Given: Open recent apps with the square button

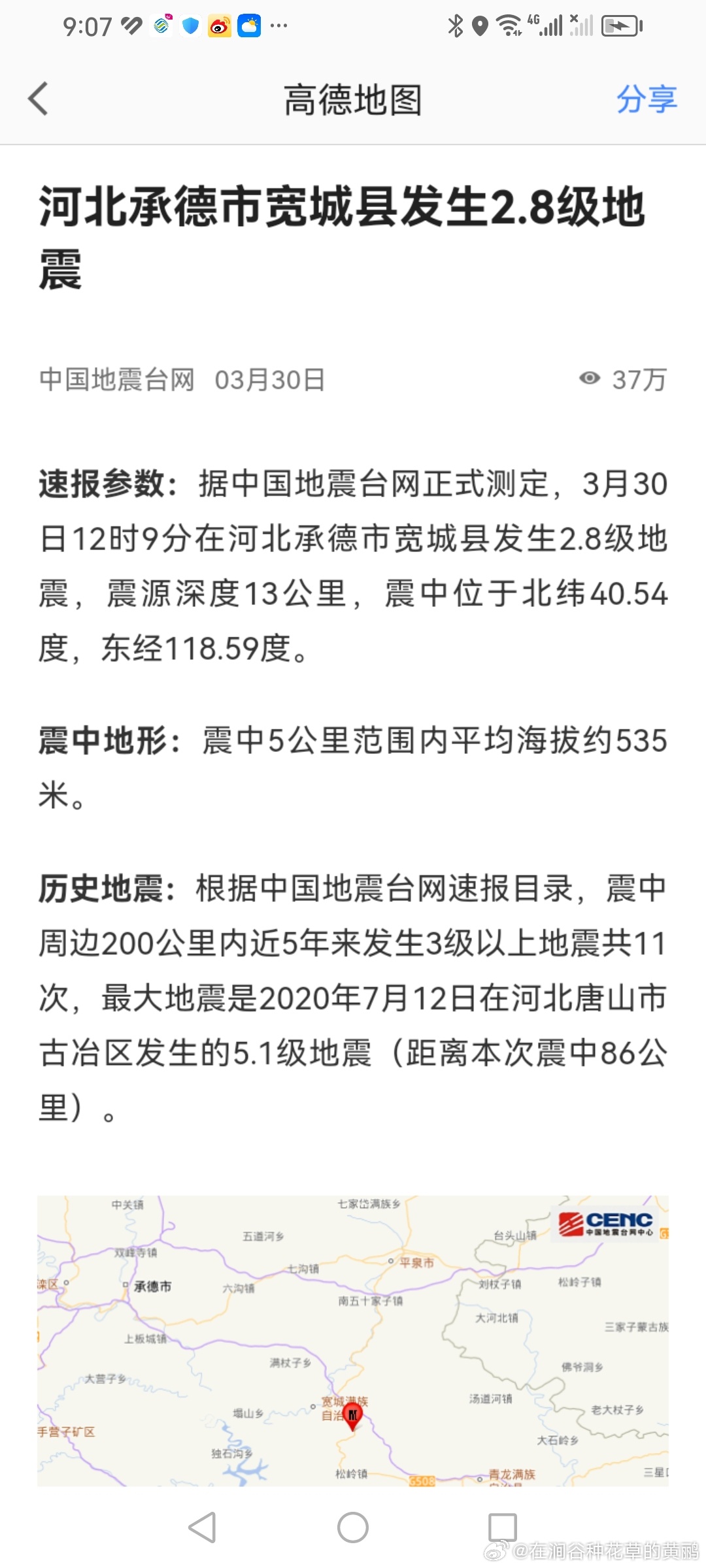Looking at the screenshot, I should (x=503, y=1527).
